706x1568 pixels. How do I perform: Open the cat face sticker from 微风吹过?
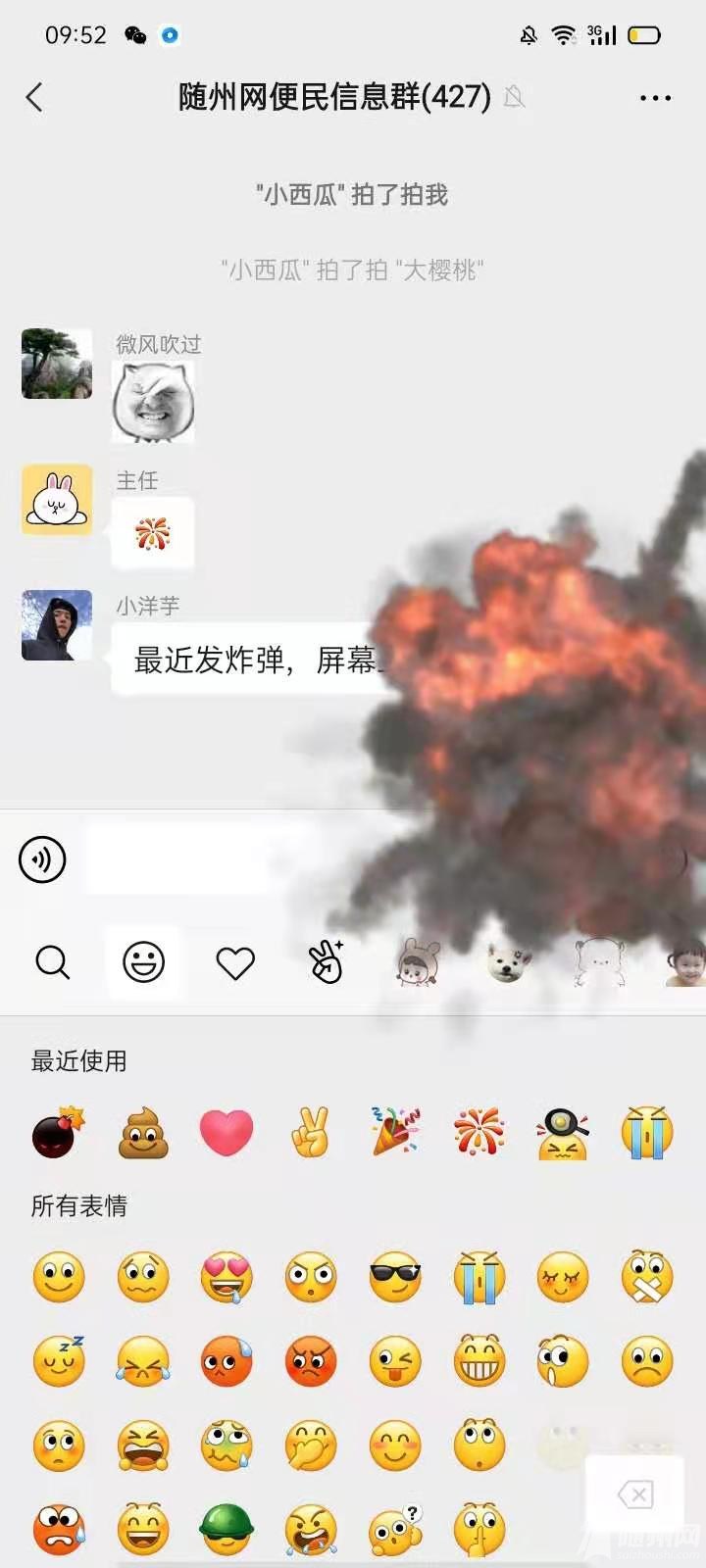pyautogui.click(x=153, y=402)
